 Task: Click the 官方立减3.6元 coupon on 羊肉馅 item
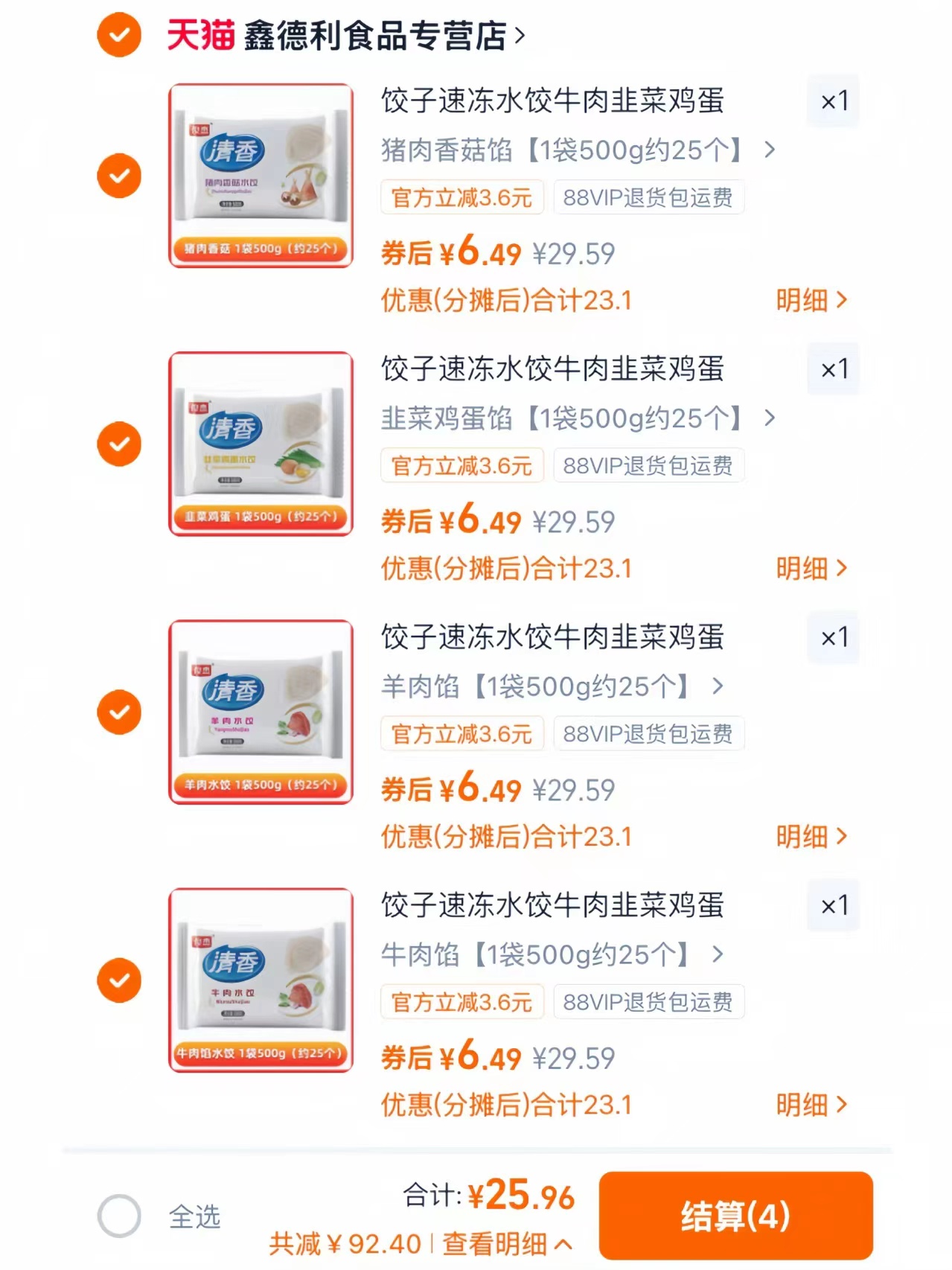(x=462, y=734)
